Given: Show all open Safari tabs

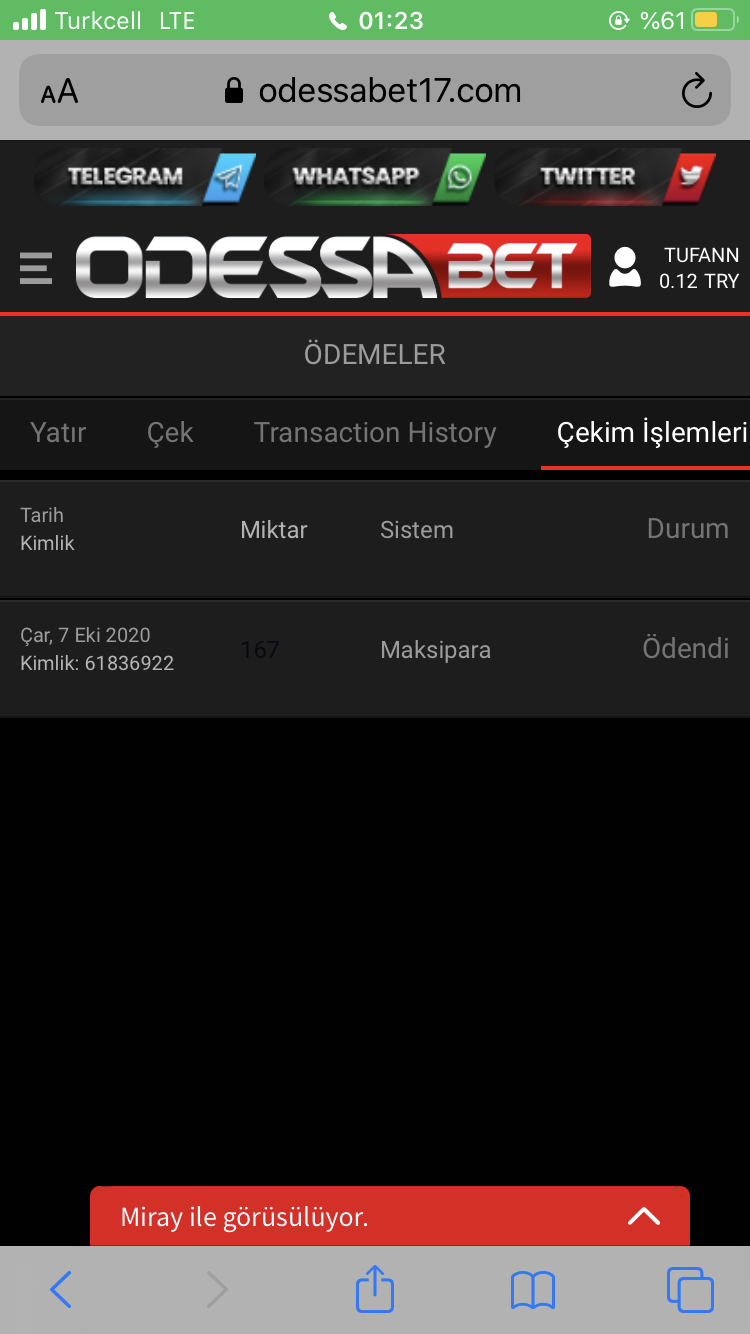Looking at the screenshot, I should (x=689, y=1290).
